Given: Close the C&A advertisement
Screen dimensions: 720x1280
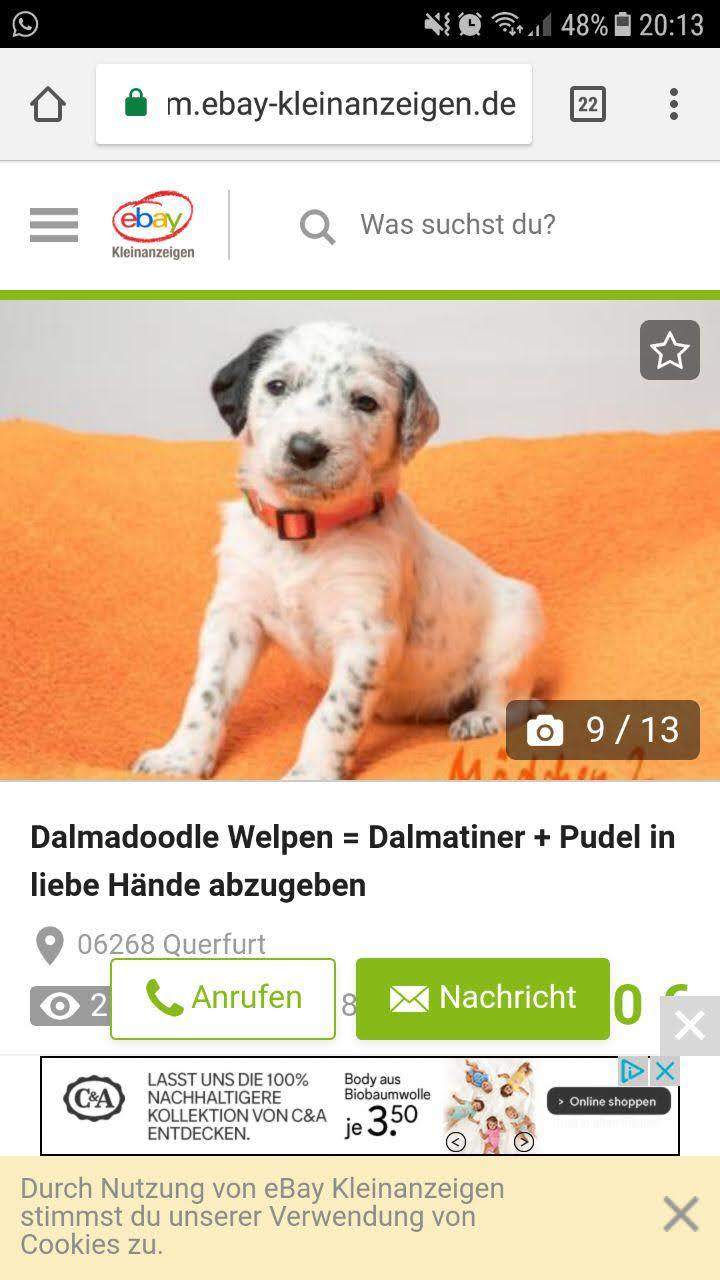Looking at the screenshot, I should tap(664, 1071).
